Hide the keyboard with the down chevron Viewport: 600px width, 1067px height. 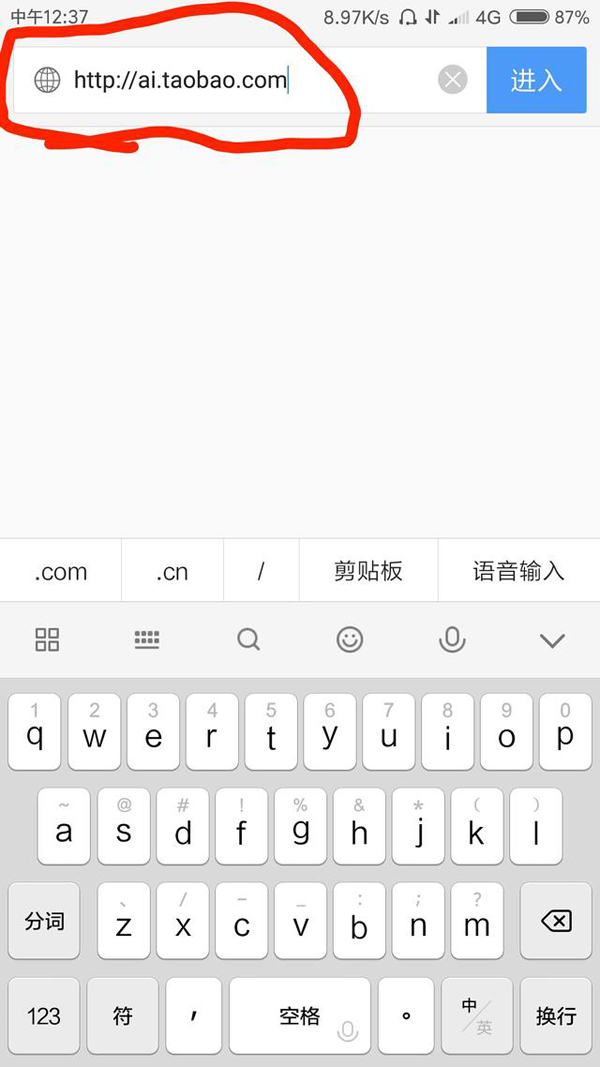point(553,640)
